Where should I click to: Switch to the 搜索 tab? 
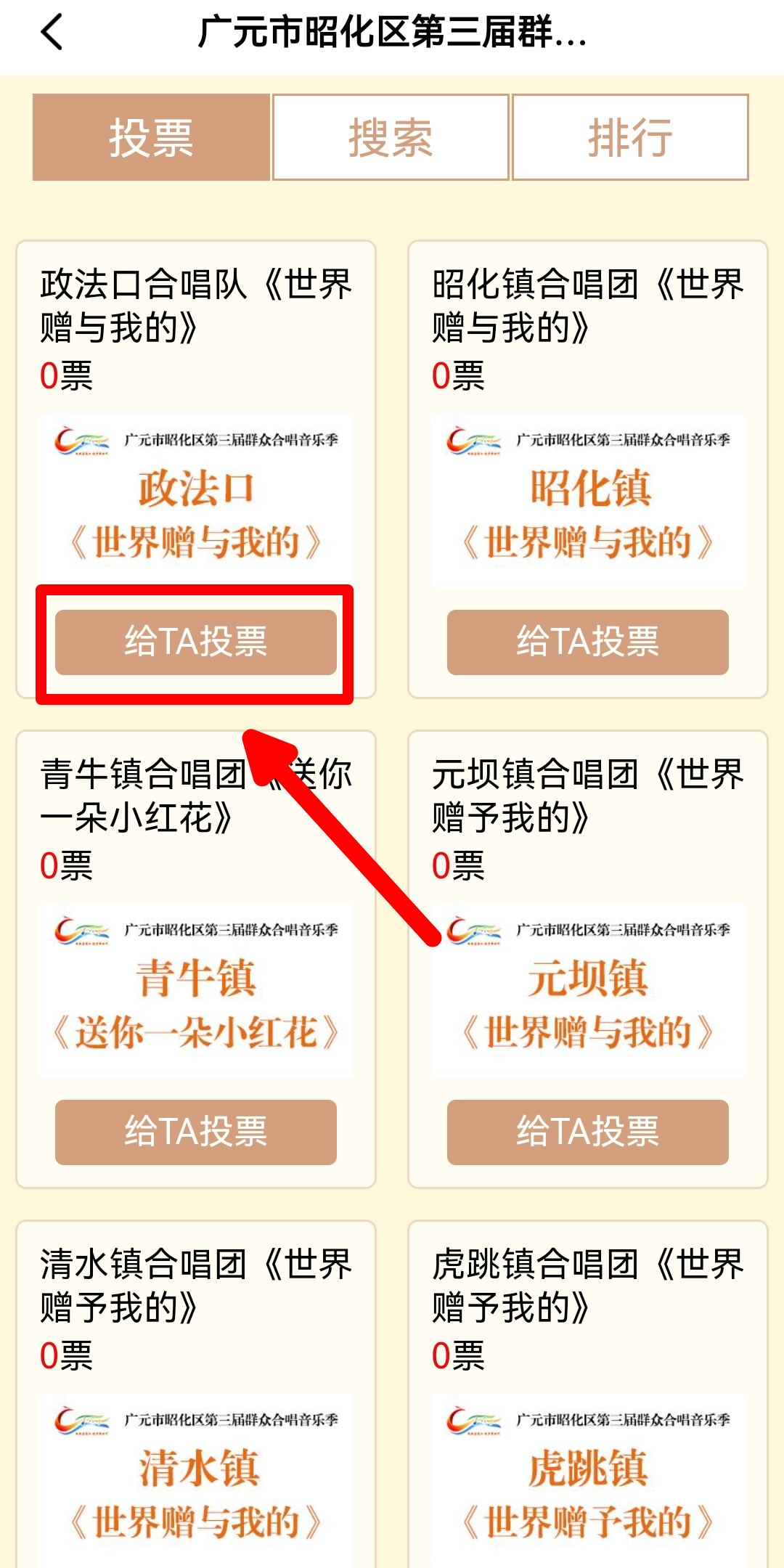point(391,137)
